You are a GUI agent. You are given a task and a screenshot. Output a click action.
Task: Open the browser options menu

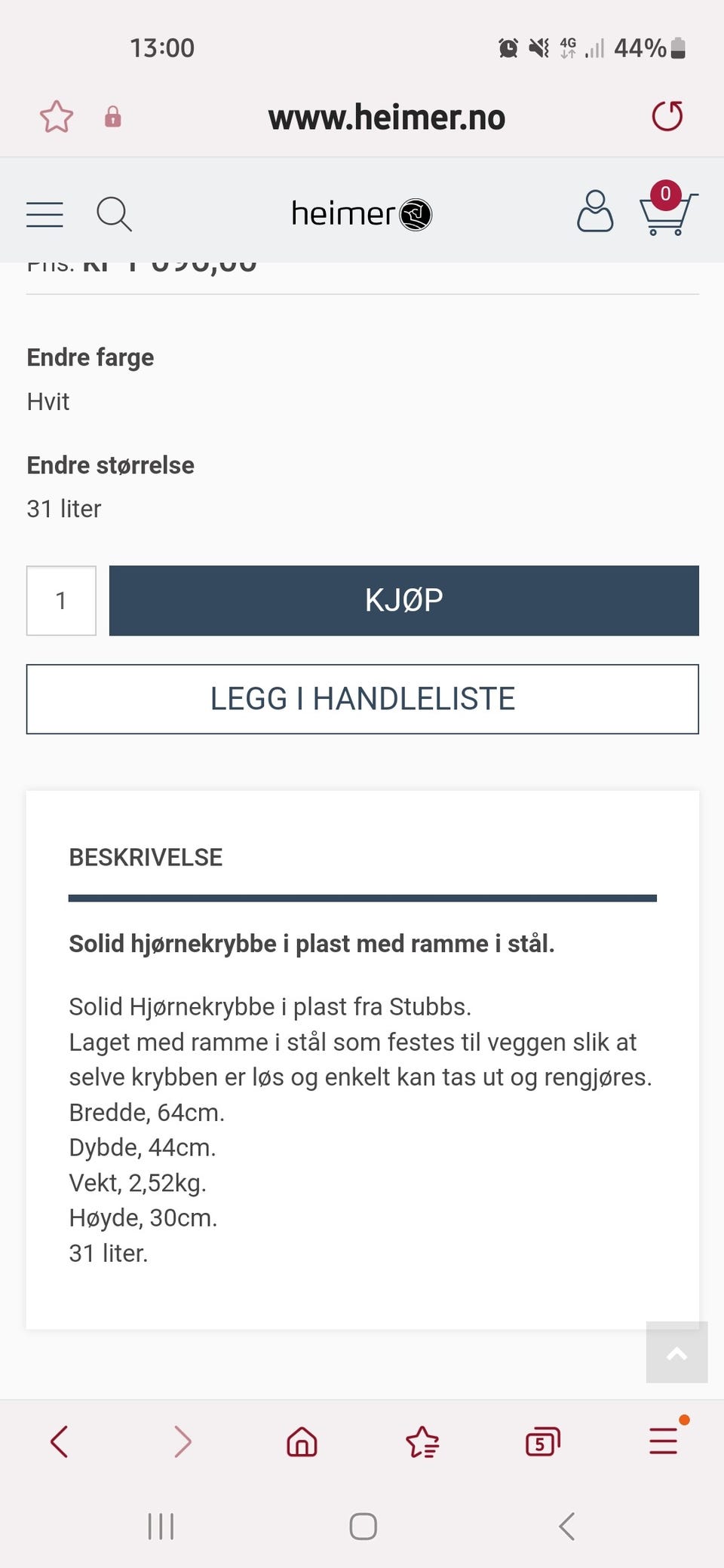tap(662, 1442)
